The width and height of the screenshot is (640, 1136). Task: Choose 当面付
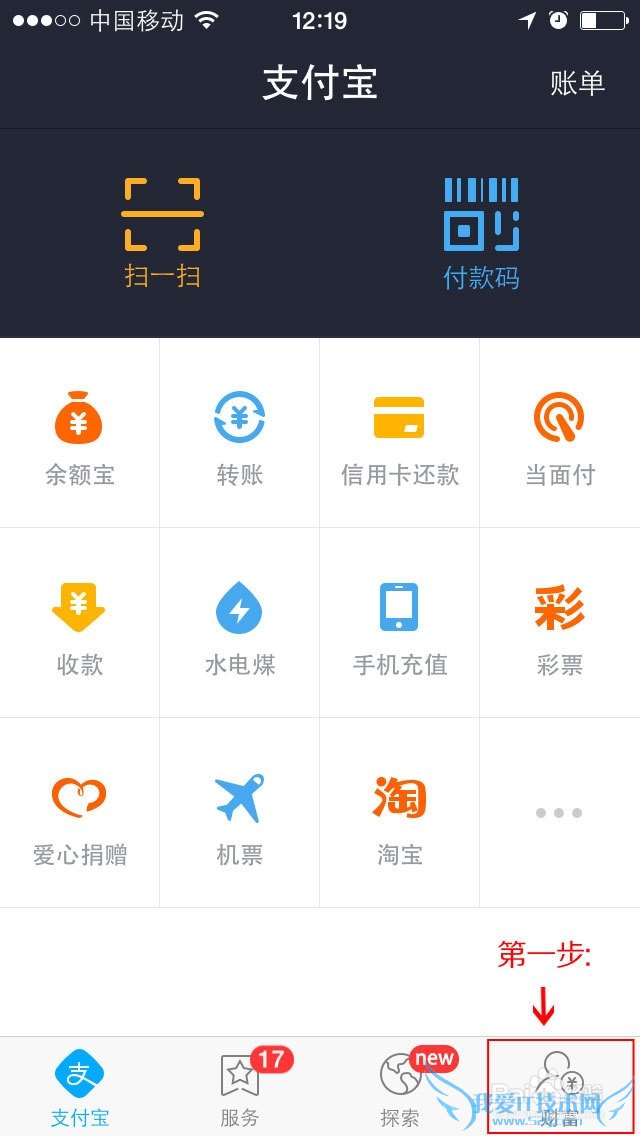(x=559, y=434)
